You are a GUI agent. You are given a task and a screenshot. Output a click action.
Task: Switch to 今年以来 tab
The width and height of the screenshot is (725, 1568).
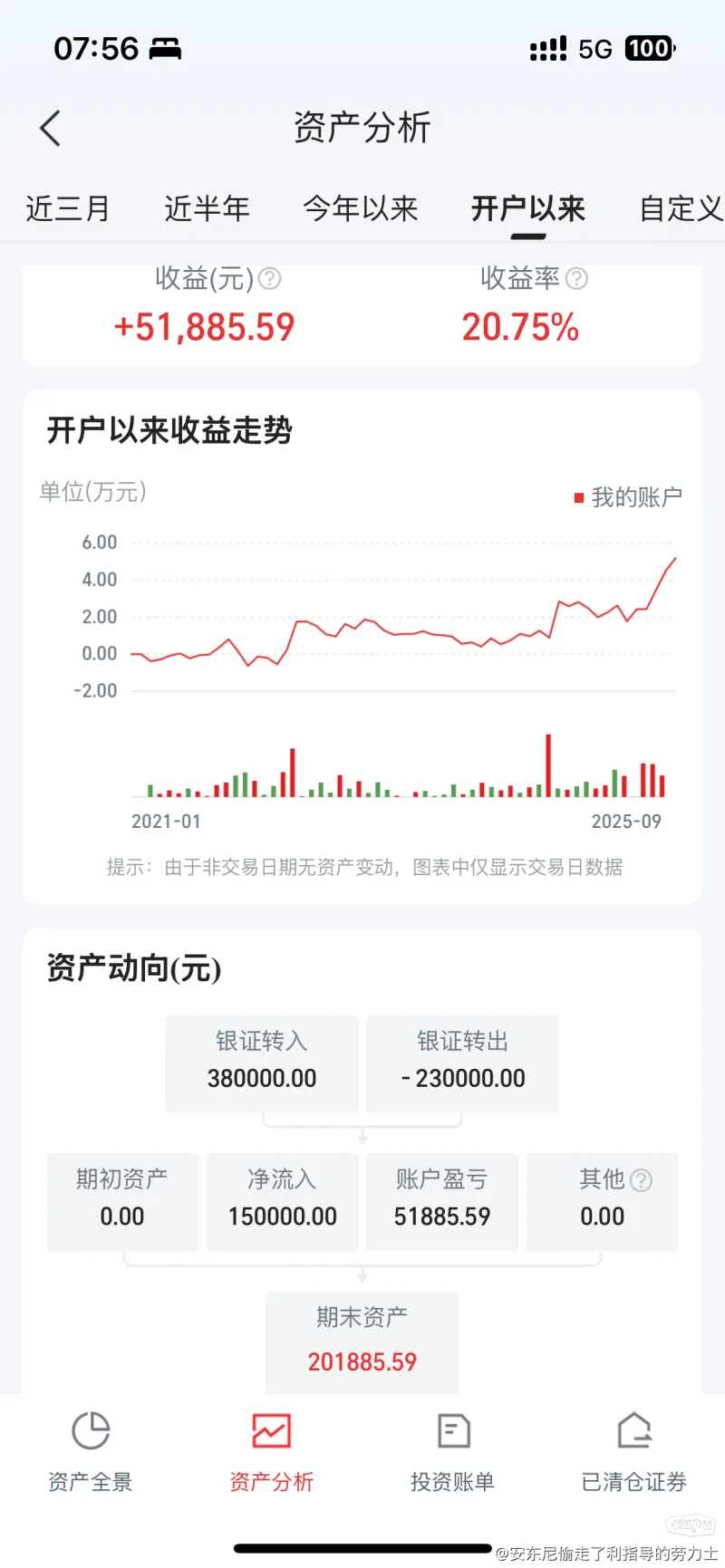point(360,209)
